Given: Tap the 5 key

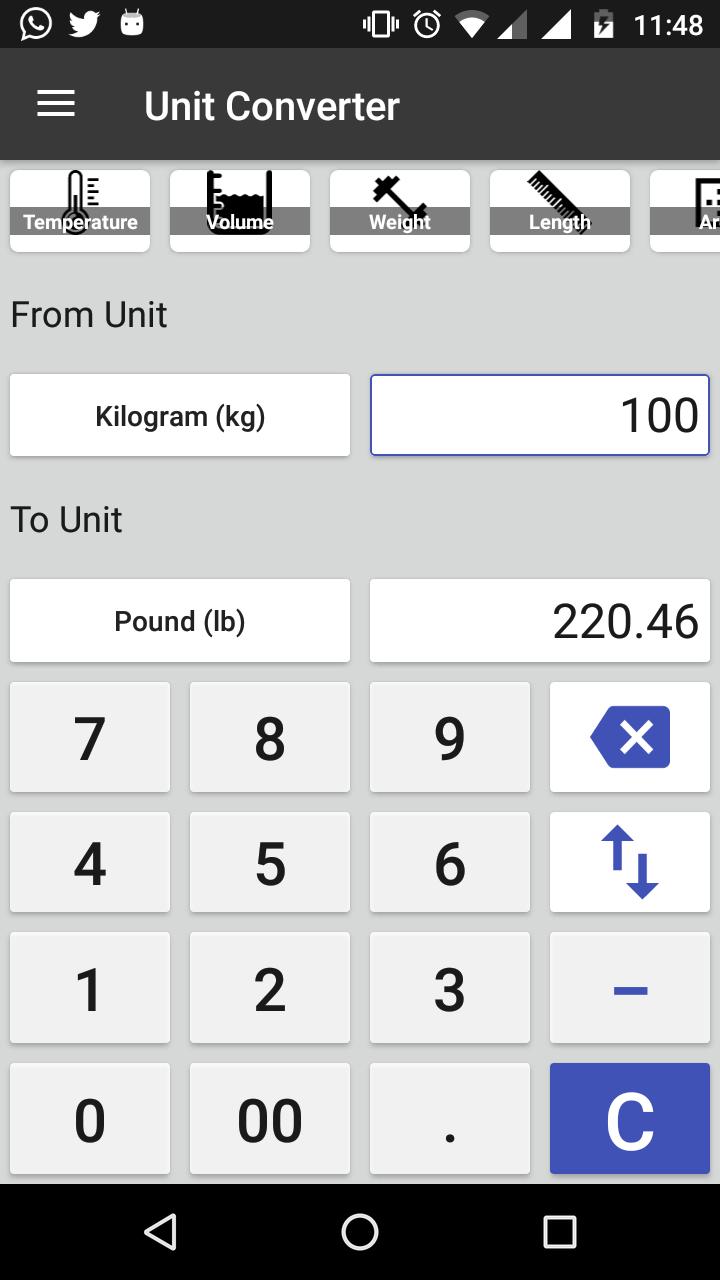Looking at the screenshot, I should point(270,862).
